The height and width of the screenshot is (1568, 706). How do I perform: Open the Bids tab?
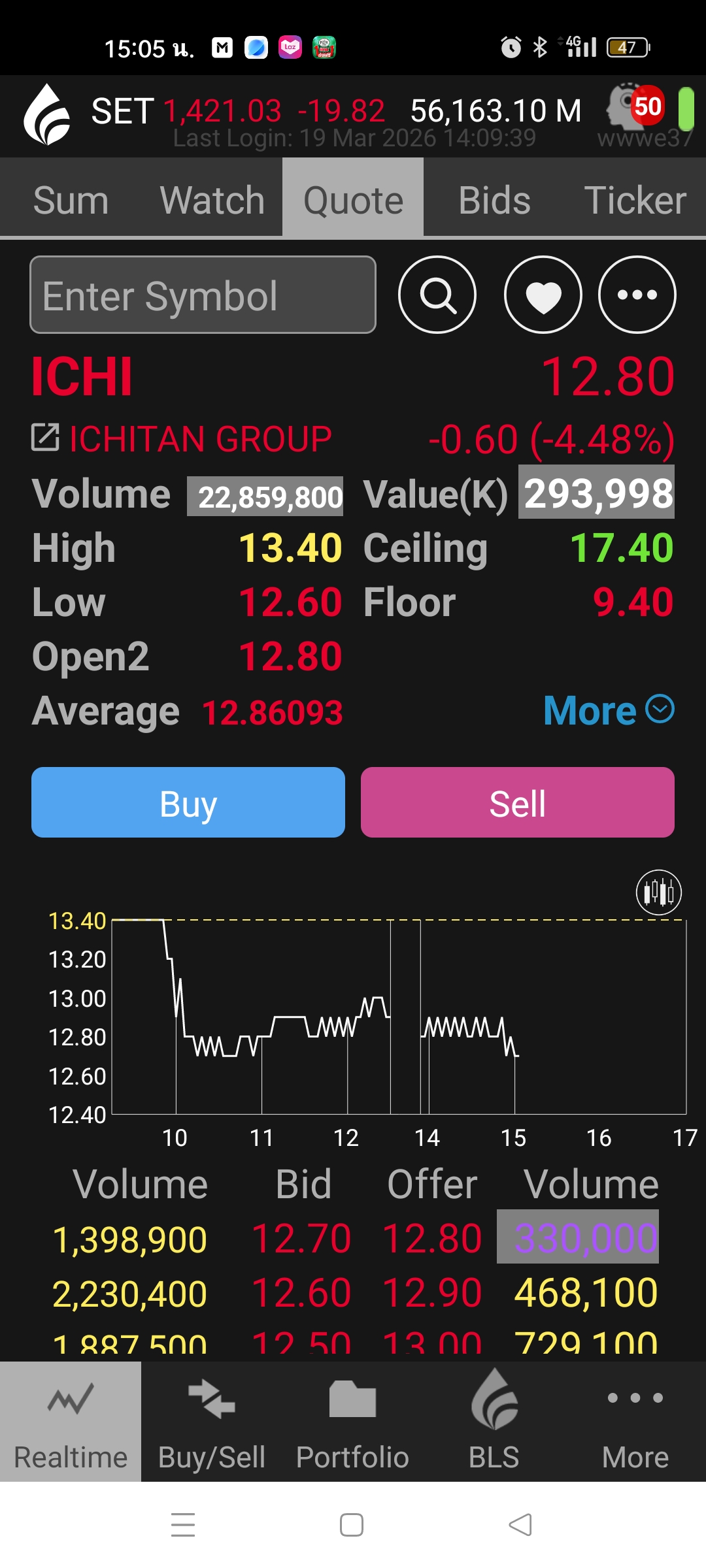(494, 200)
